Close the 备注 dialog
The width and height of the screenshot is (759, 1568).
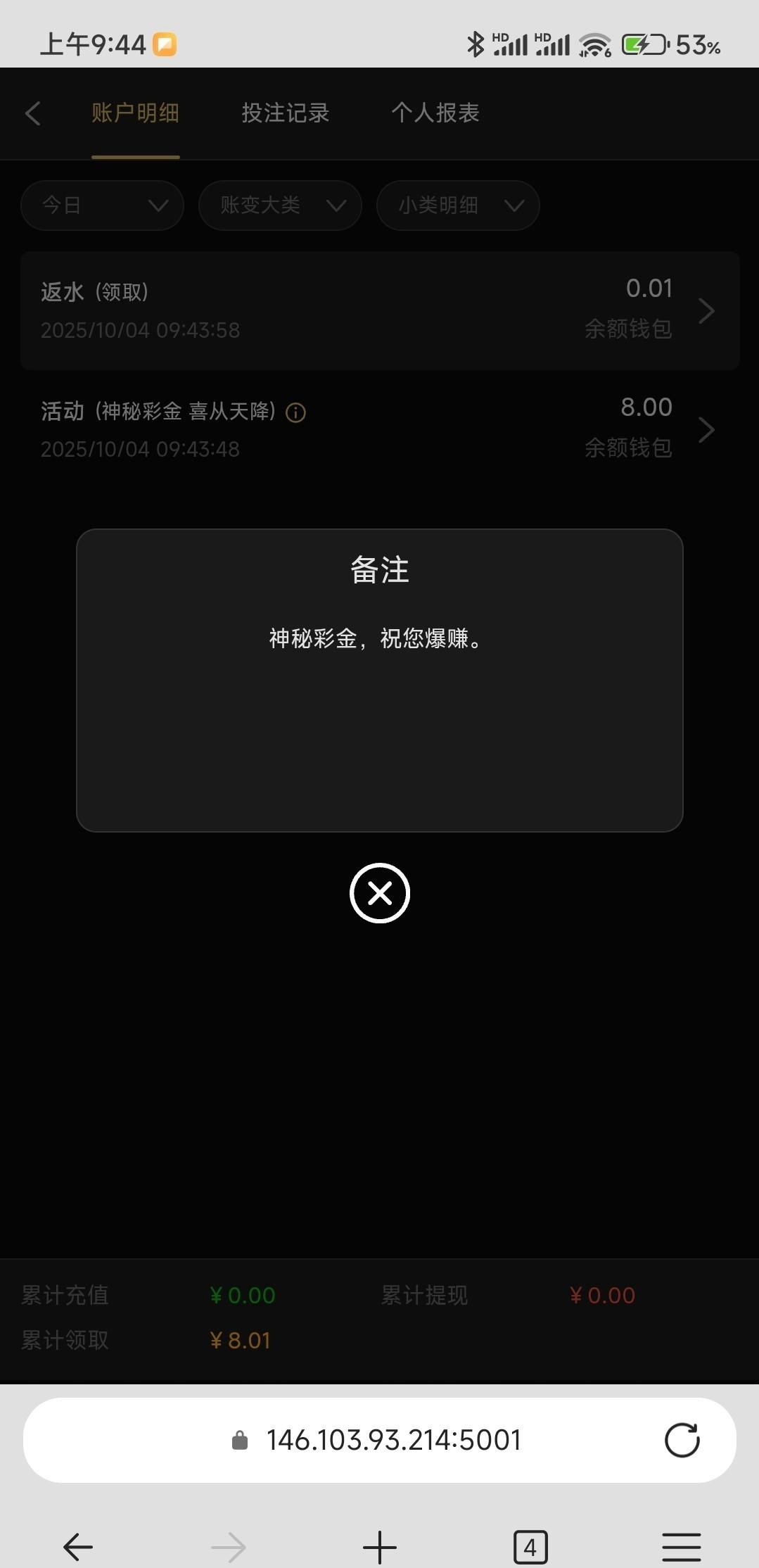[x=379, y=893]
